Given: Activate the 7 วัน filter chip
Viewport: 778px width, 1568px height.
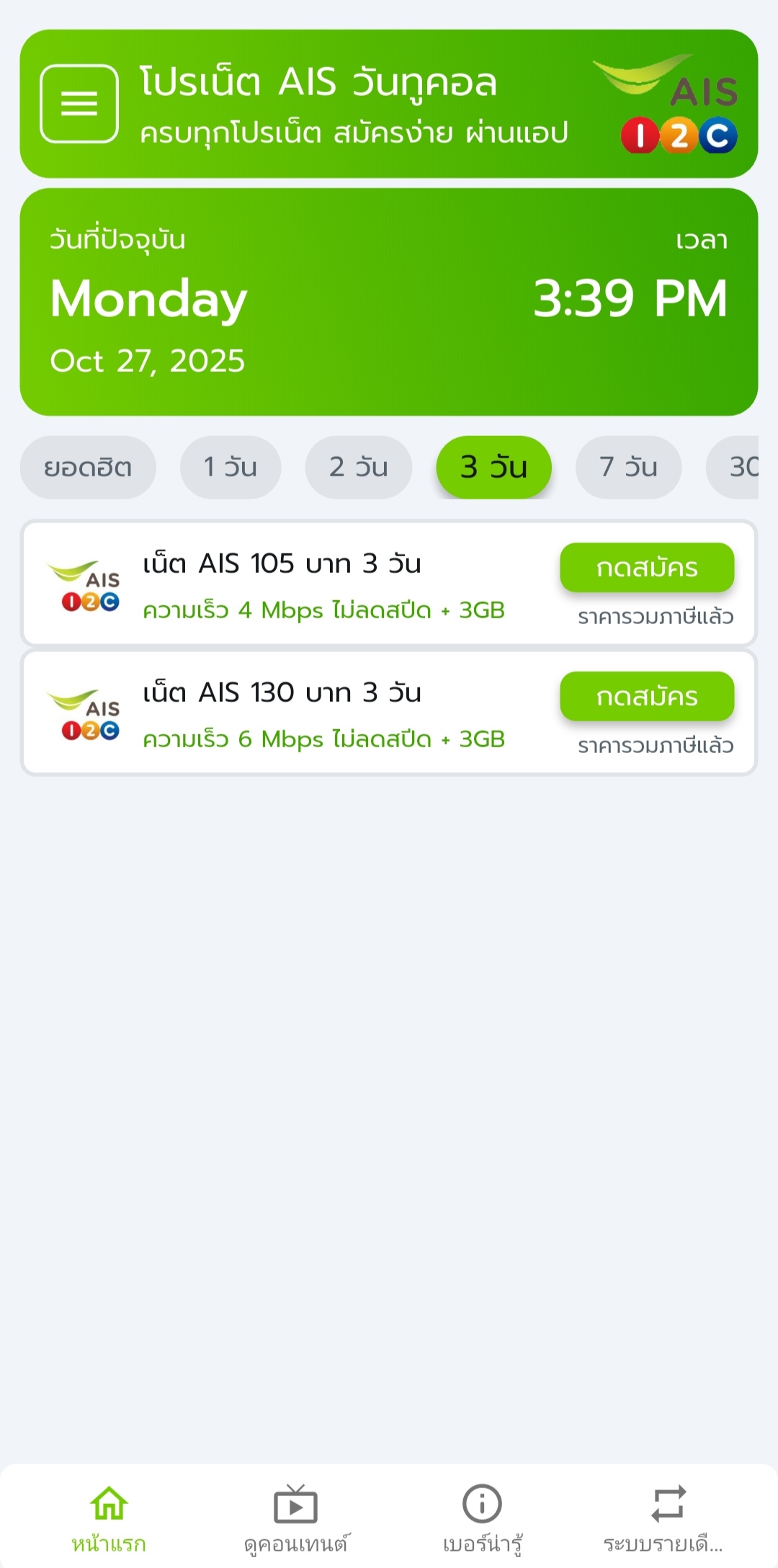Looking at the screenshot, I should point(627,468).
